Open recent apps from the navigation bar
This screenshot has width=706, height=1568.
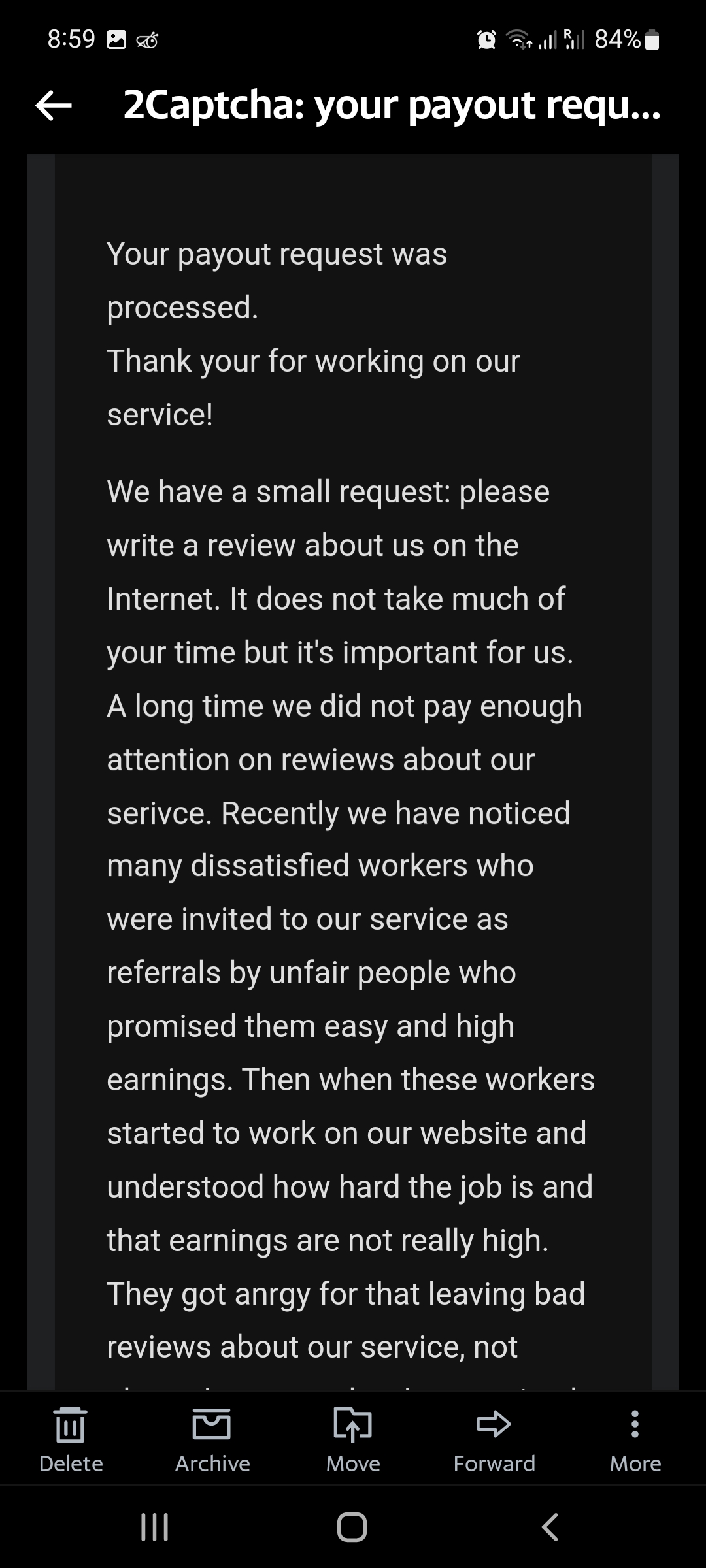pos(155,1527)
